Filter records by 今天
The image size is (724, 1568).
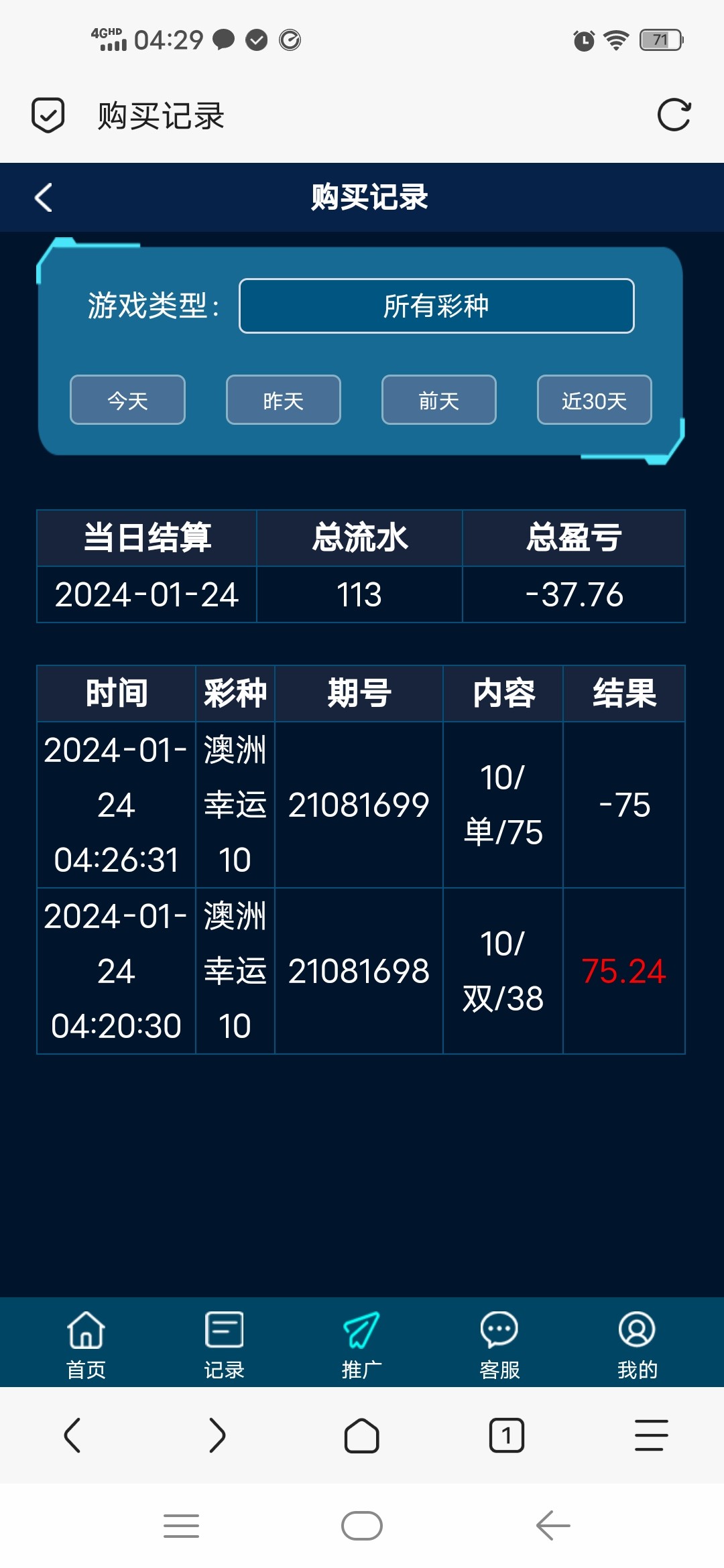pyautogui.click(x=127, y=400)
